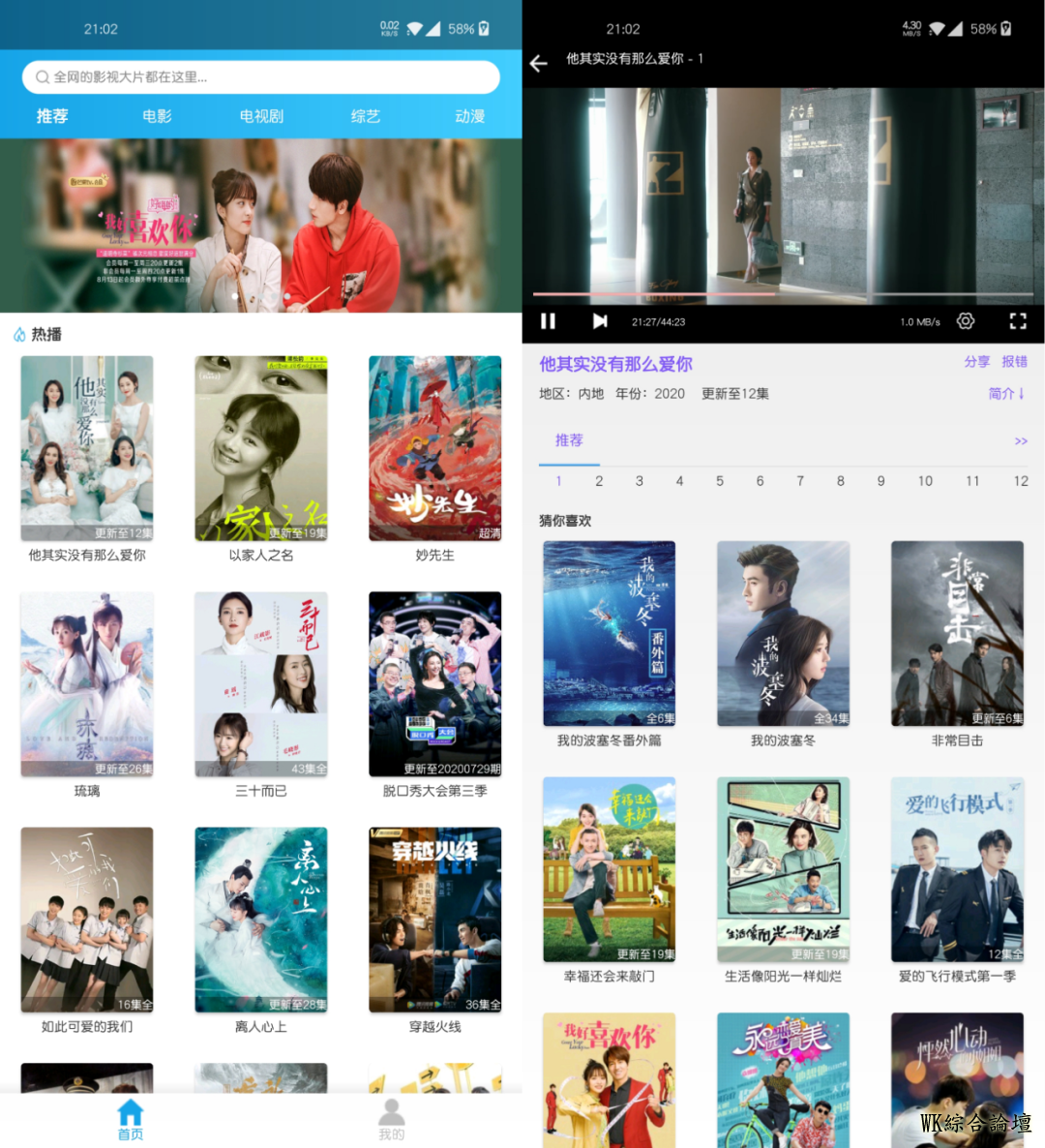Expand the full episode list arrows
This screenshot has height=1148, width=1045.
(1021, 441)
